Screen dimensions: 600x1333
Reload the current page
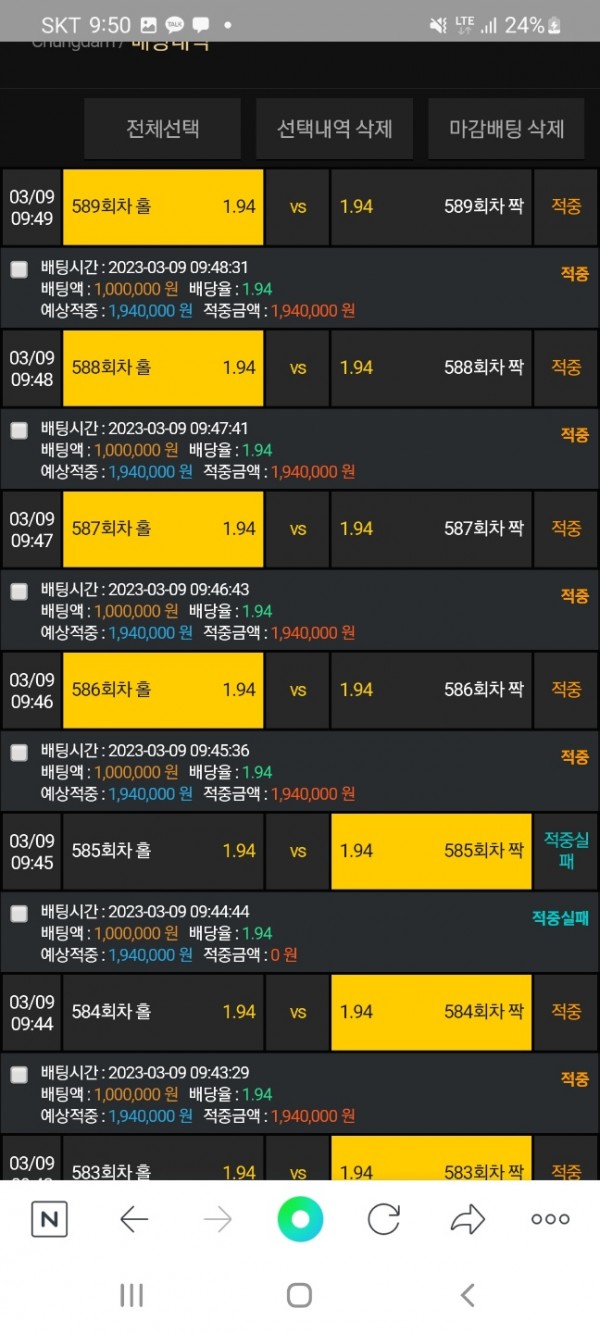[x=384, y=1219]
